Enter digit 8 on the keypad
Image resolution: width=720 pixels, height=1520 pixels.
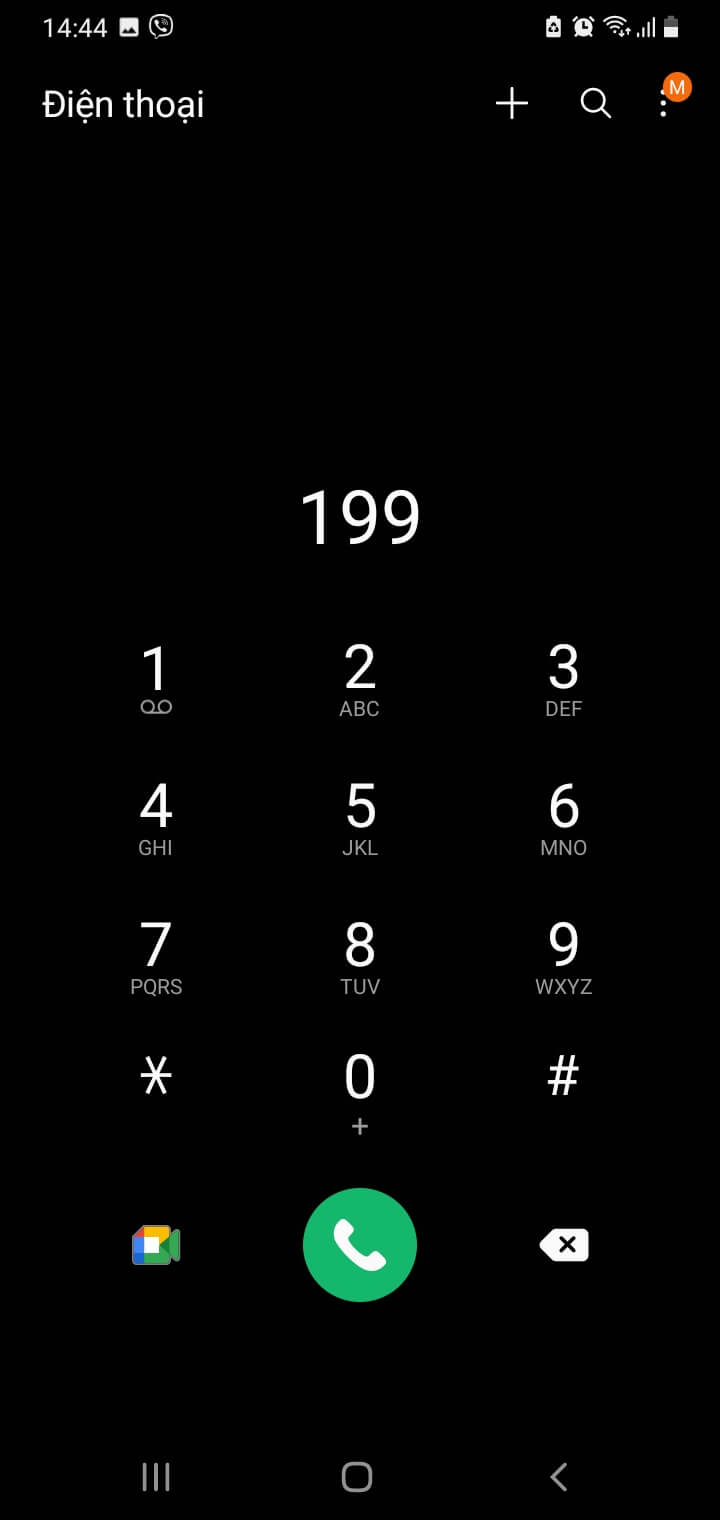click(360, 956)
